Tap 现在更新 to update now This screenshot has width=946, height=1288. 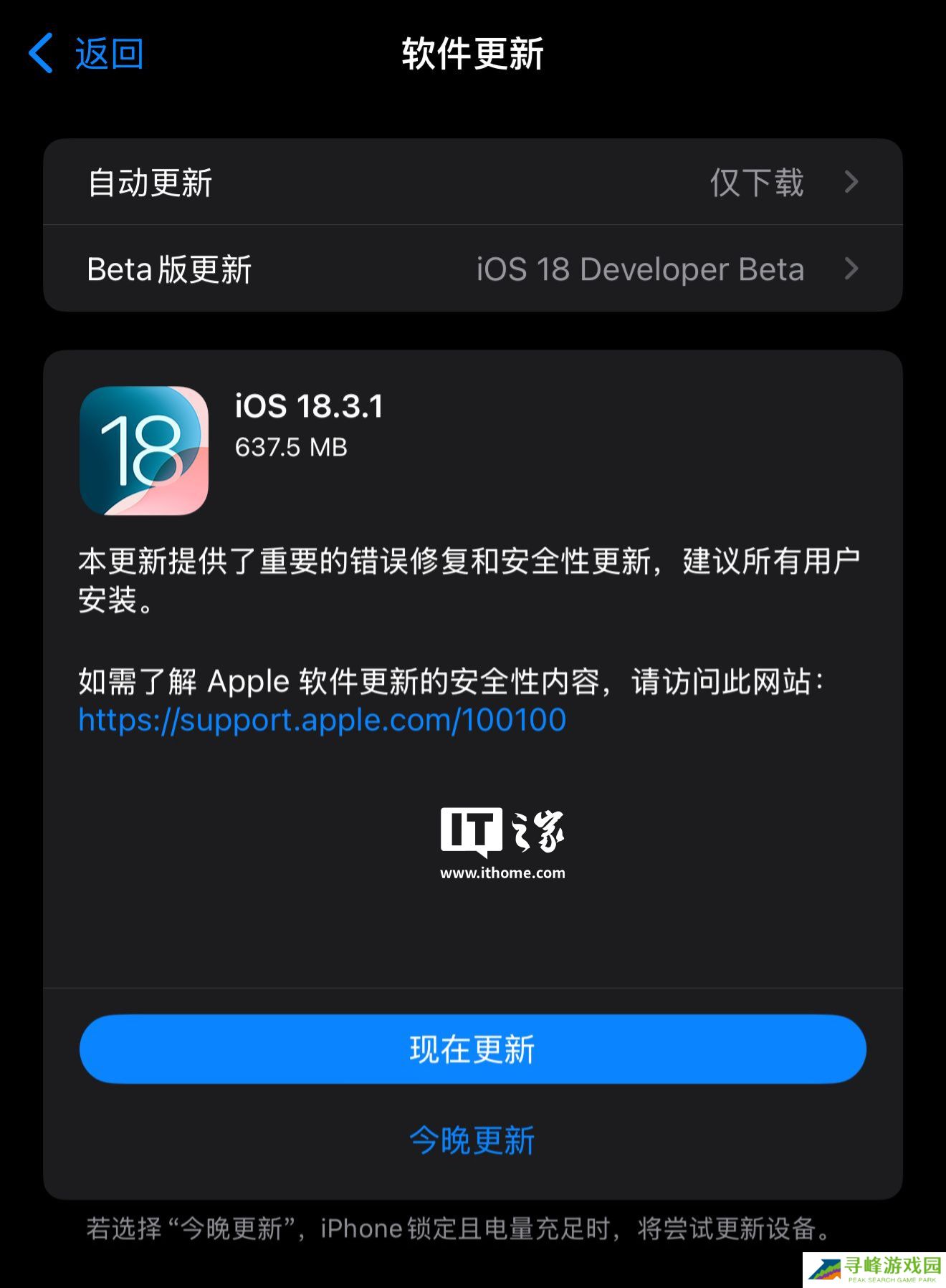tap(472, 1049)
